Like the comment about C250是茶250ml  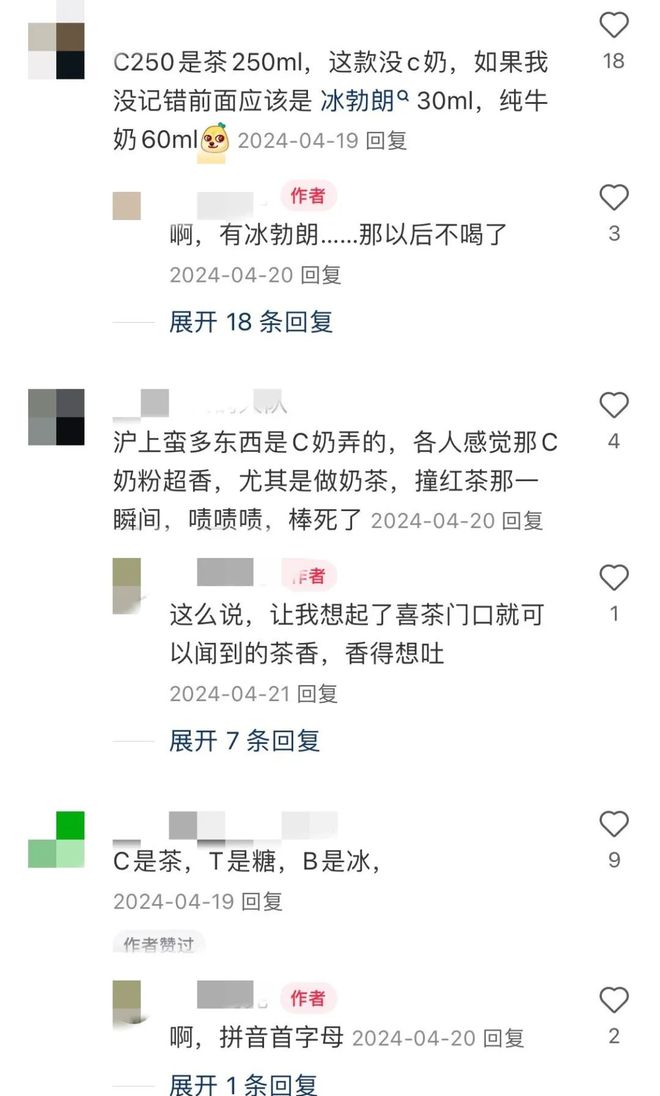click(x=614, y=26)
